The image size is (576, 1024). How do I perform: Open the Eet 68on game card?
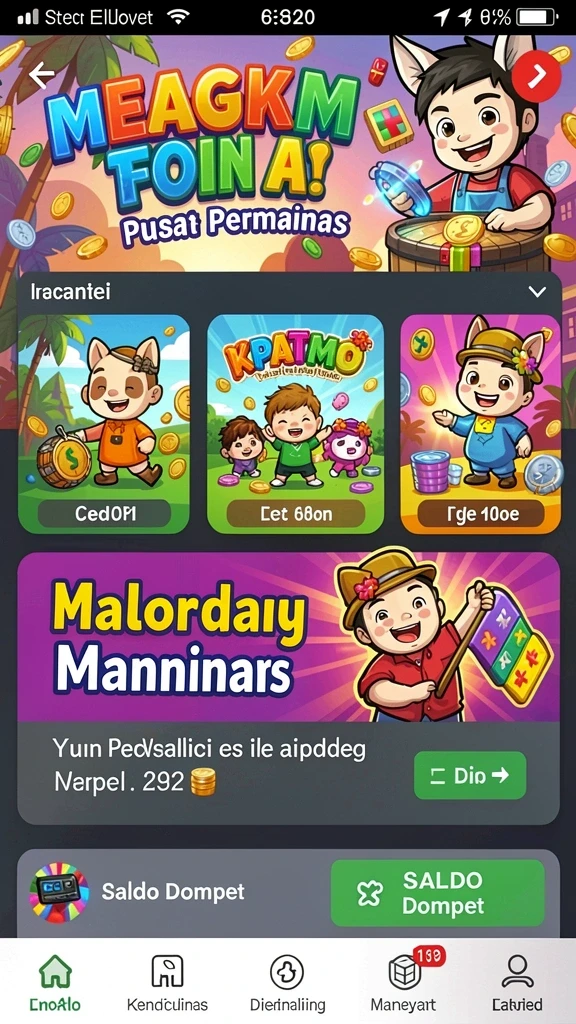pos(295,424)
